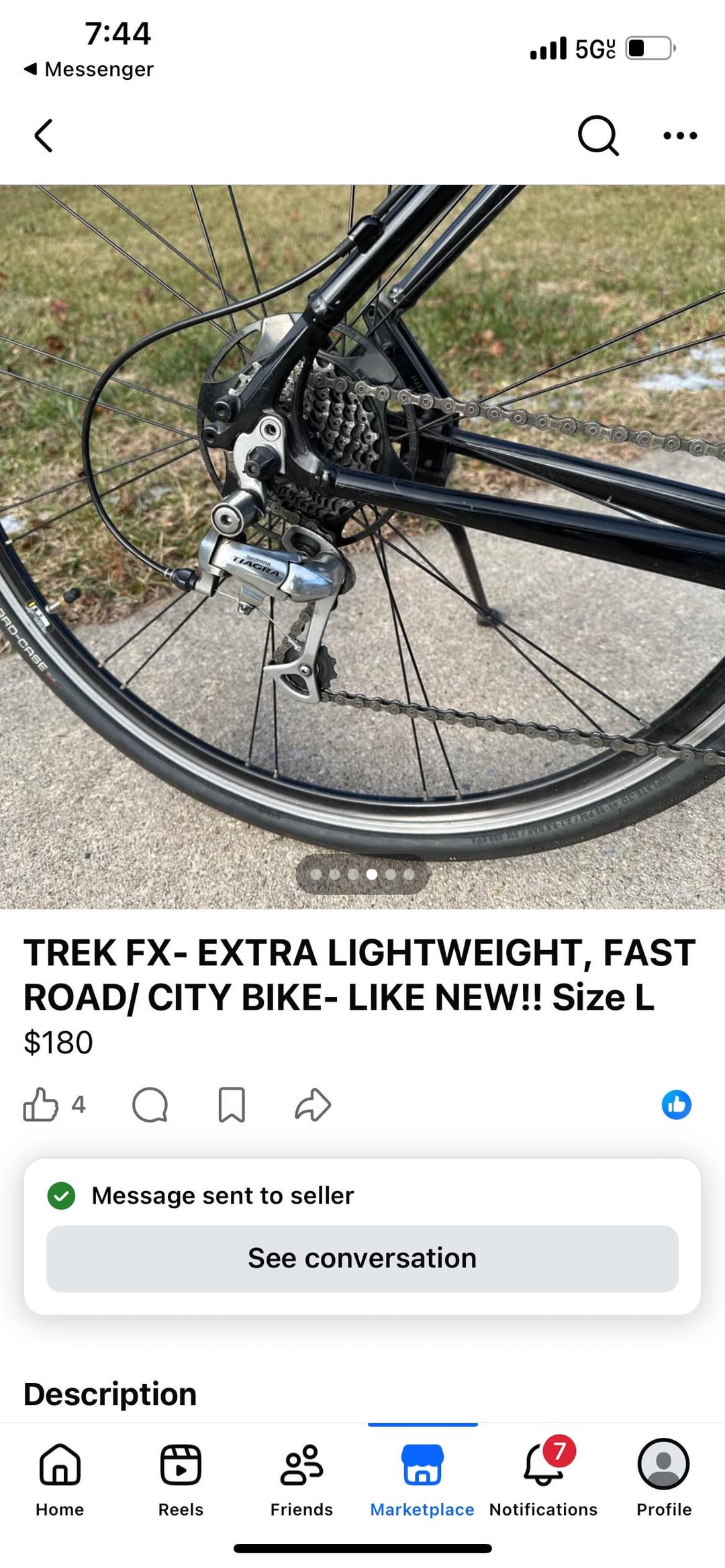Share the Trek FX listing

pyautogui.click(x=313, y=1105)
